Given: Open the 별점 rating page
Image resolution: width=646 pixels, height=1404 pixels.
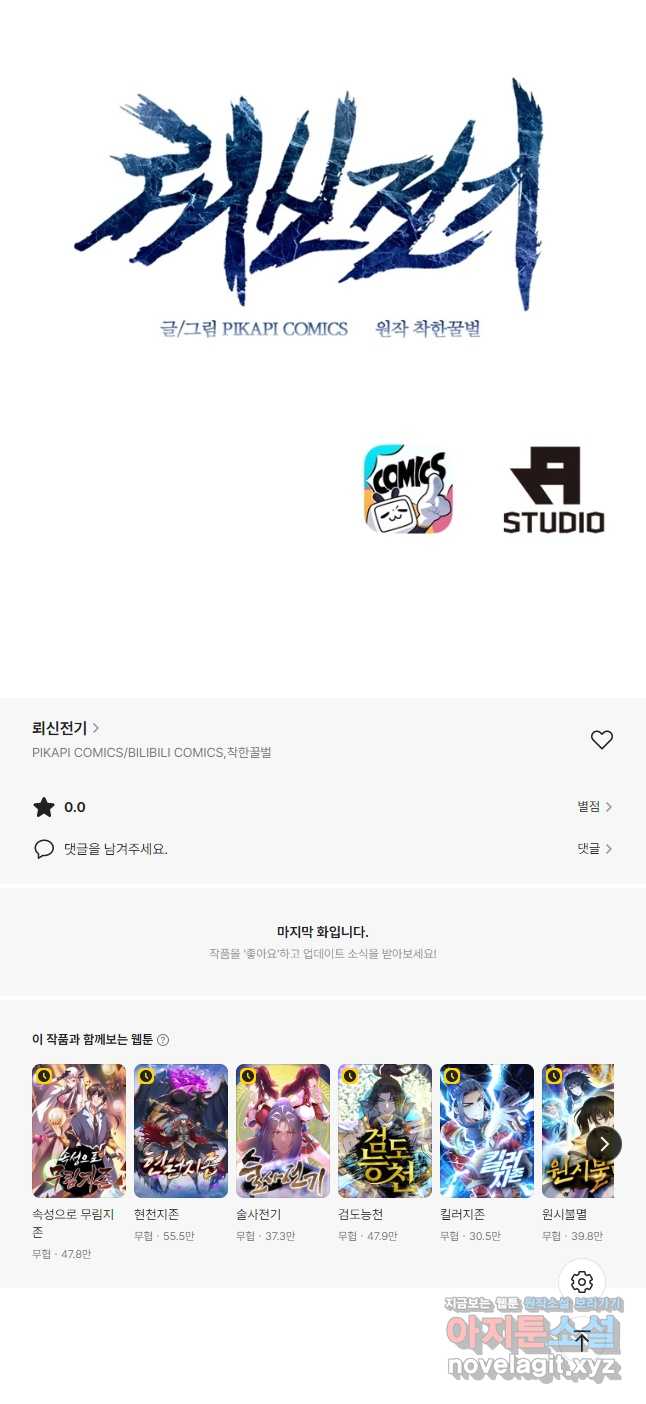Looking at the screenshot, I should (594, 807).
